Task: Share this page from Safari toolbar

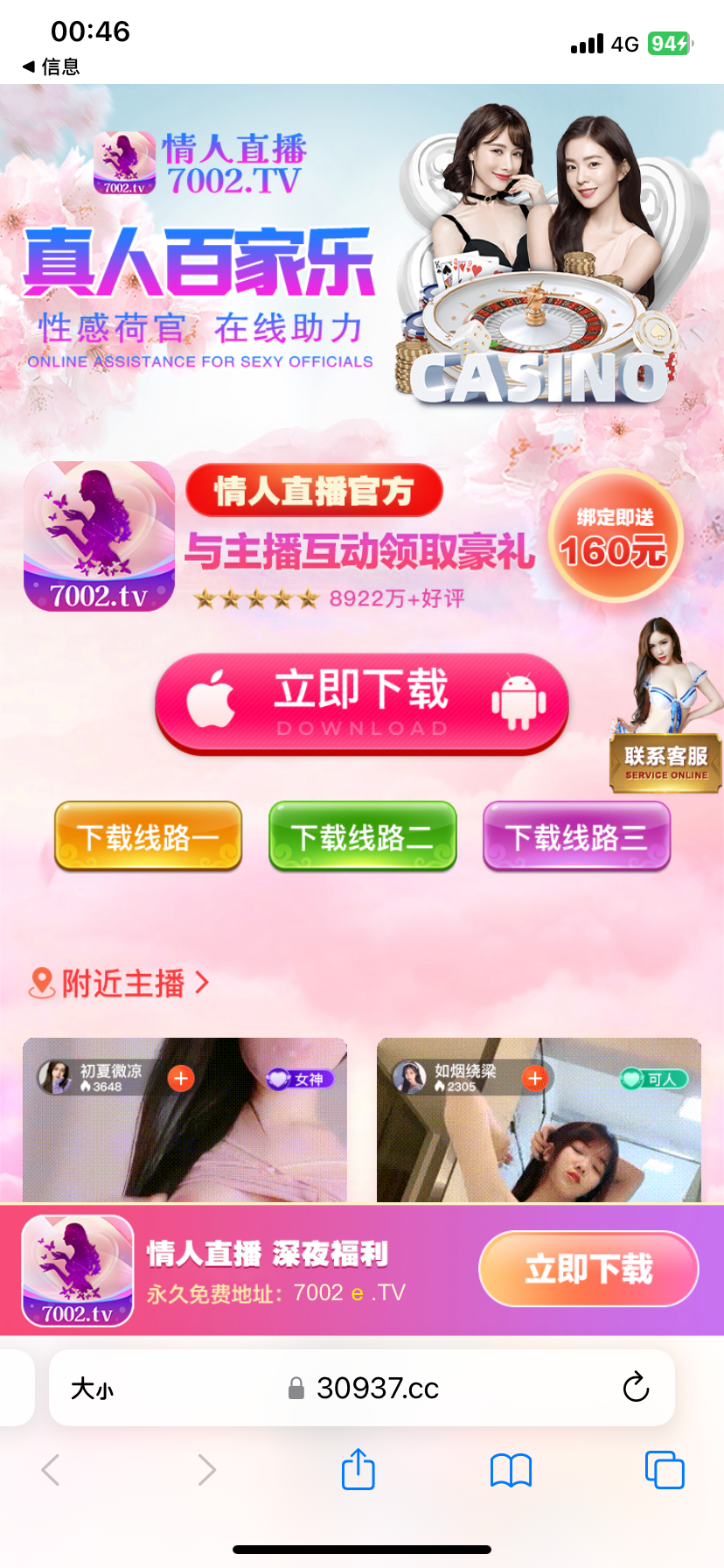Action: click(358, 1469)
